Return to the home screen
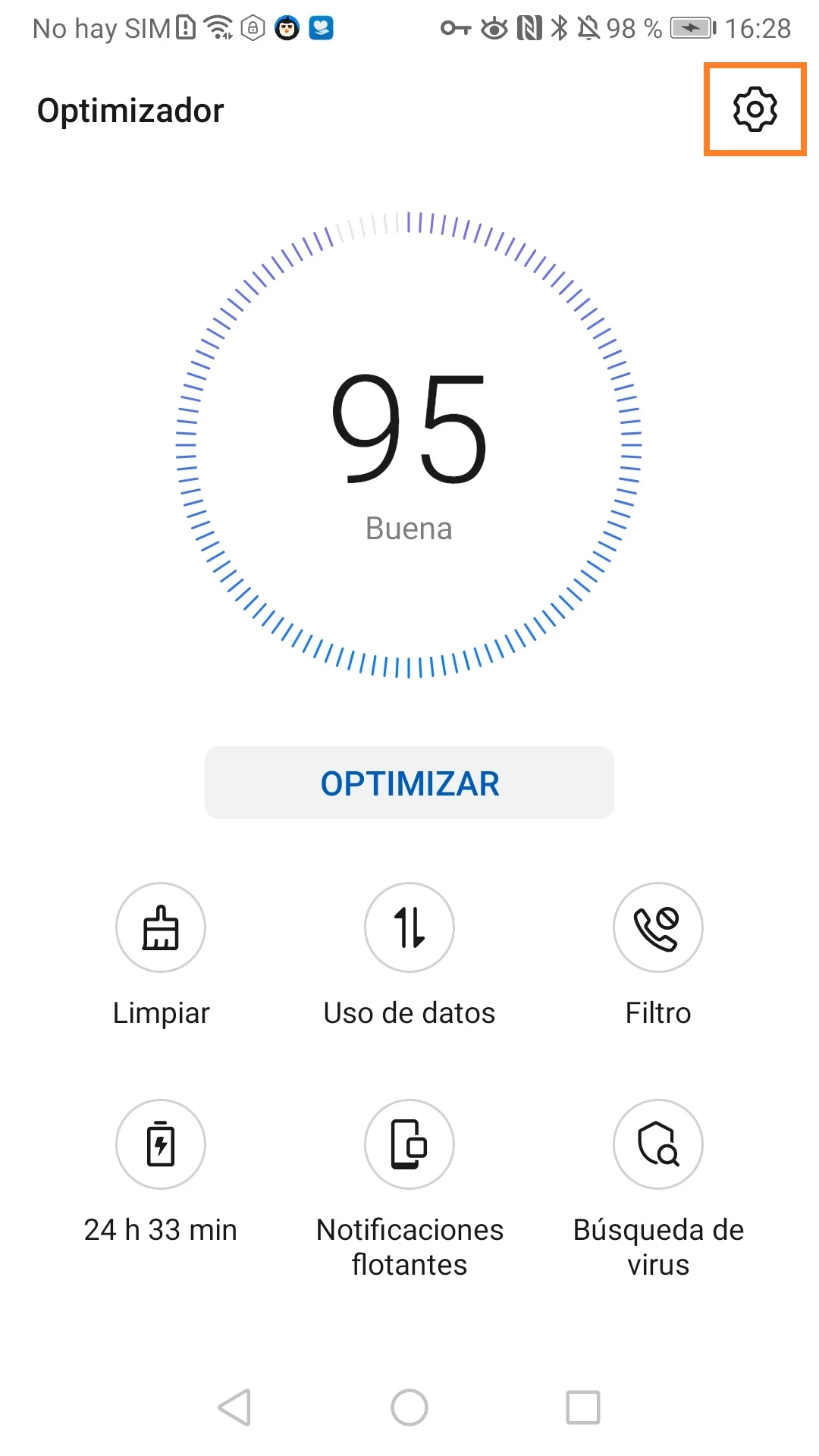This screenshot has height=1456, width=819. 409,1407
